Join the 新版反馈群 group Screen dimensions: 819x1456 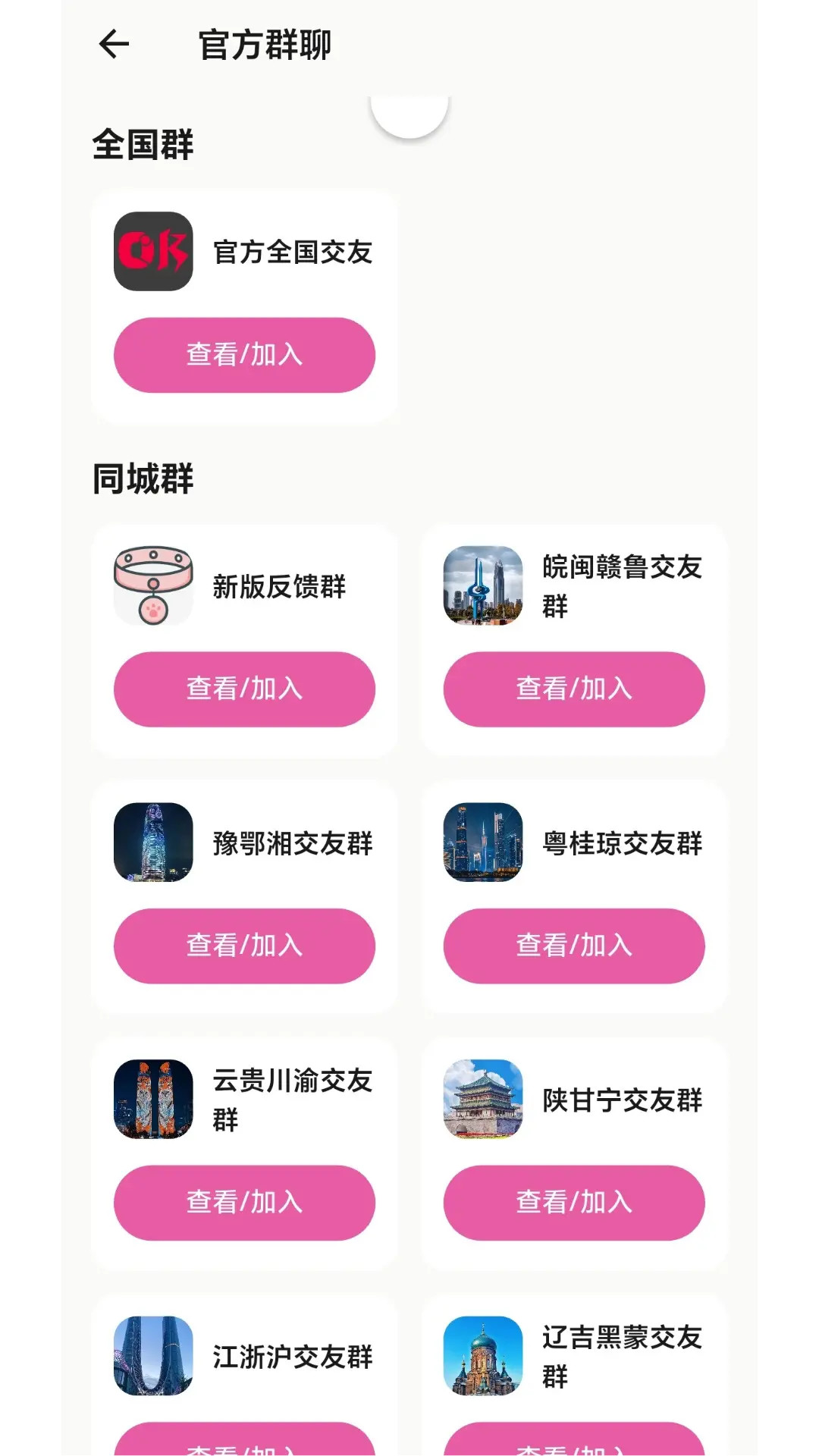[x=244, y=689]
